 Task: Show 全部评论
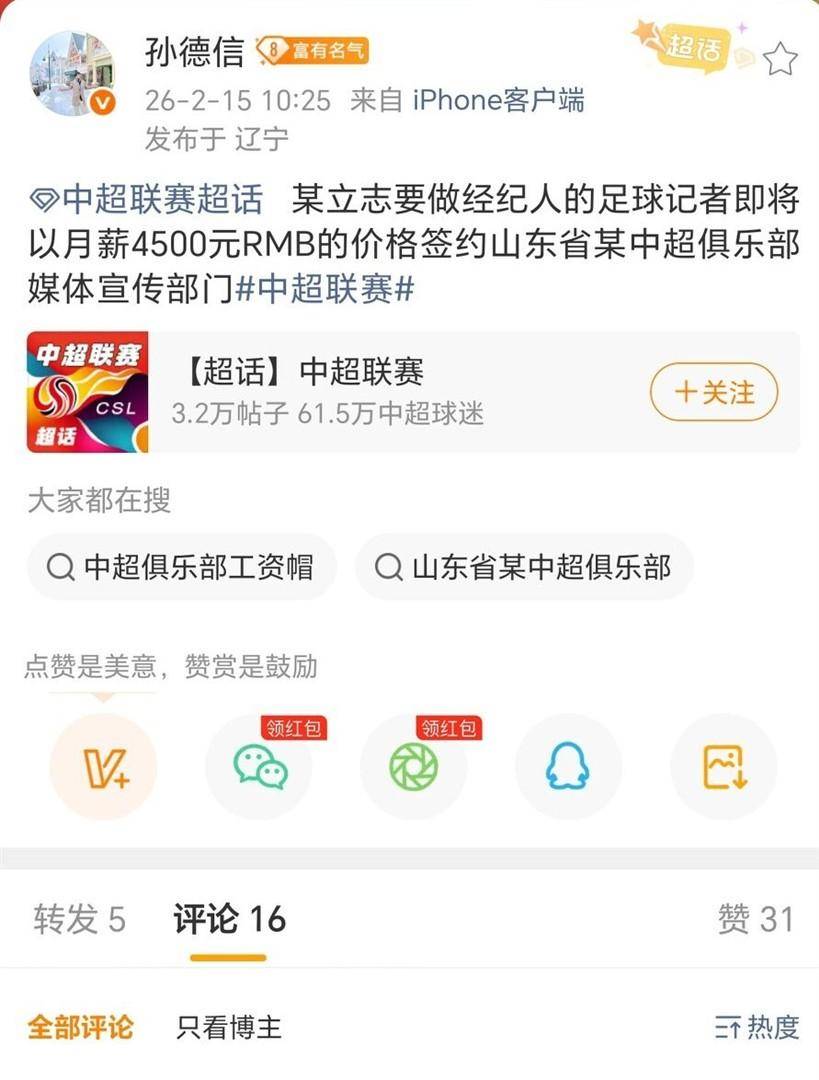80,1026
